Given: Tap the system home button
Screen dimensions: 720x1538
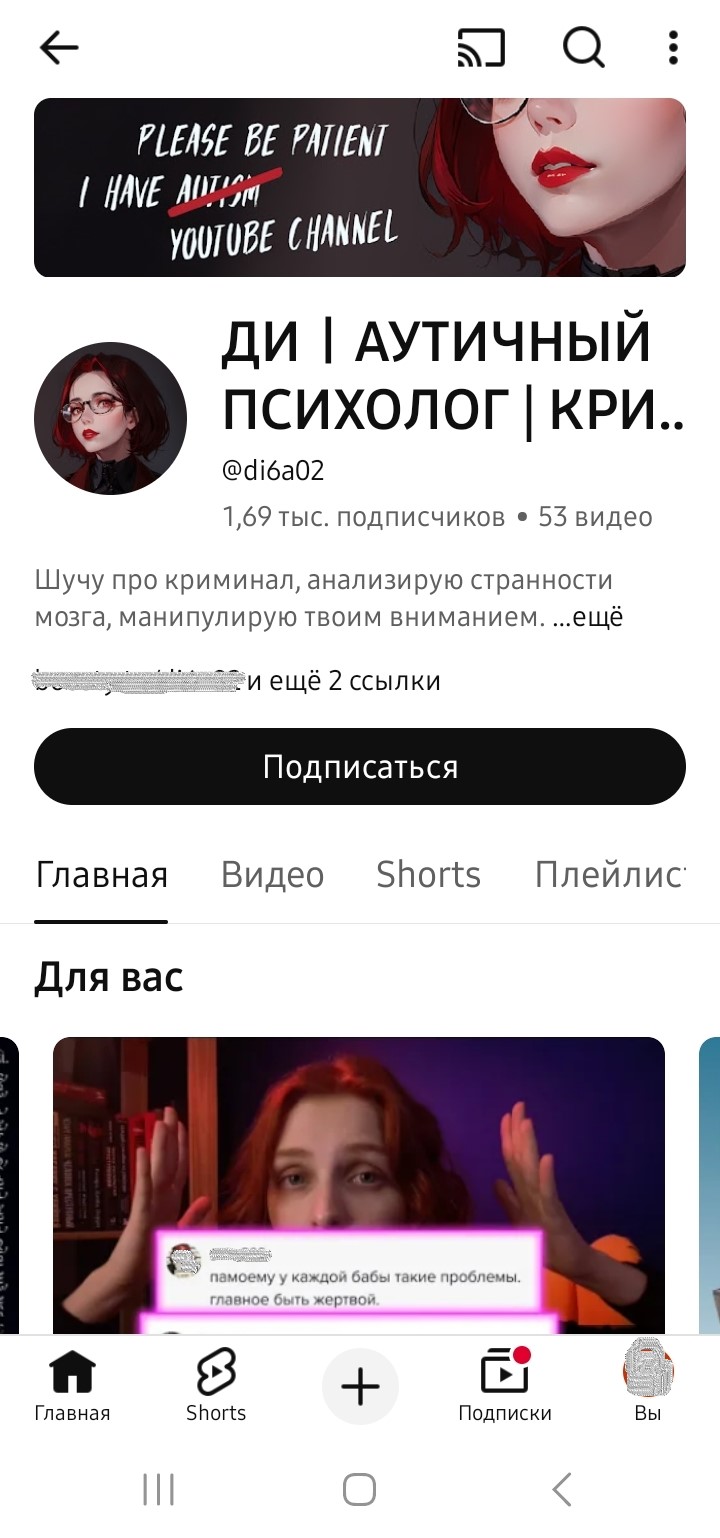Looking at the screenshot, I should [x=360, y=1489].
